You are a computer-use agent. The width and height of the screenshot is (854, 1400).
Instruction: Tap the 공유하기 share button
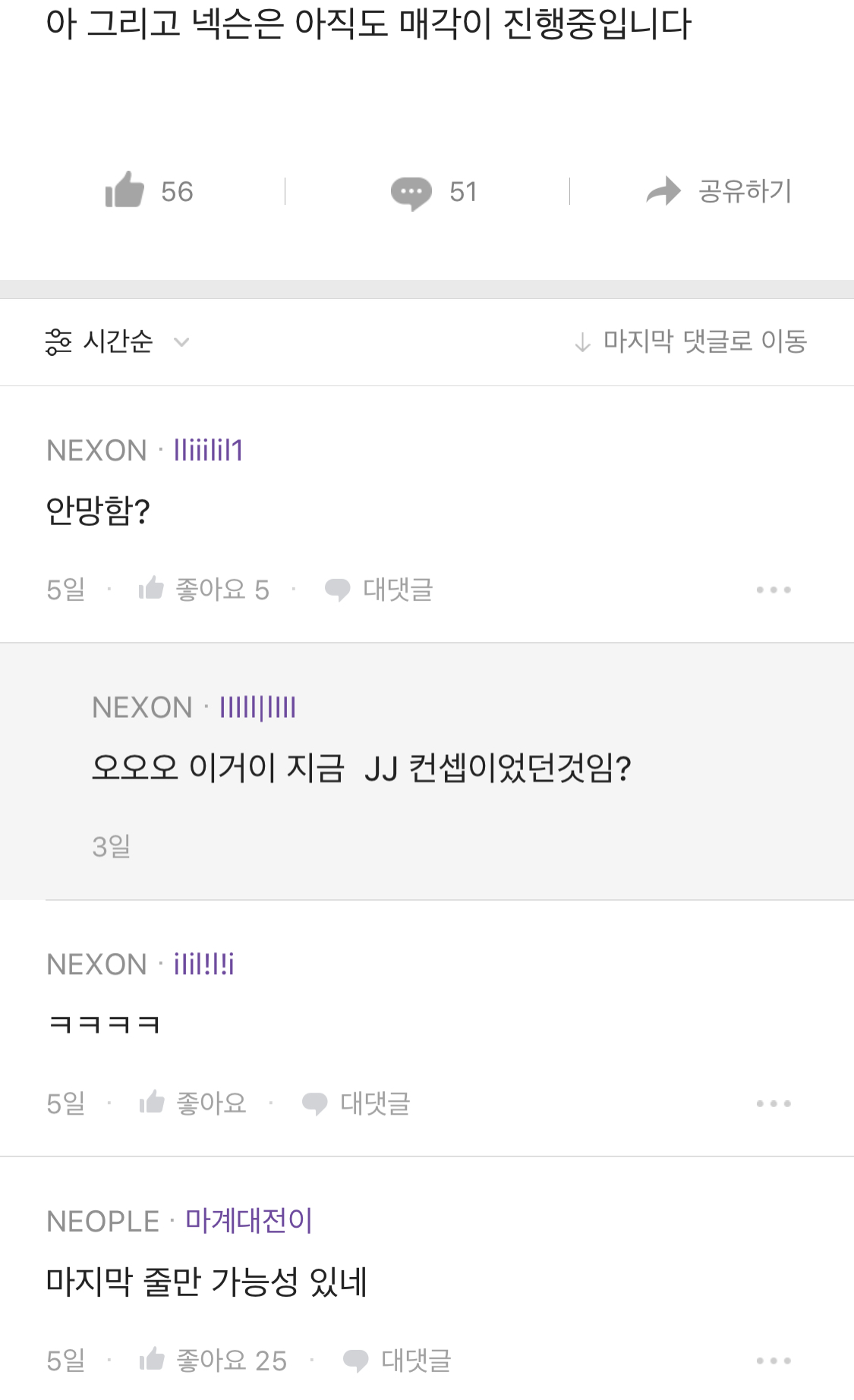point(718,191)
